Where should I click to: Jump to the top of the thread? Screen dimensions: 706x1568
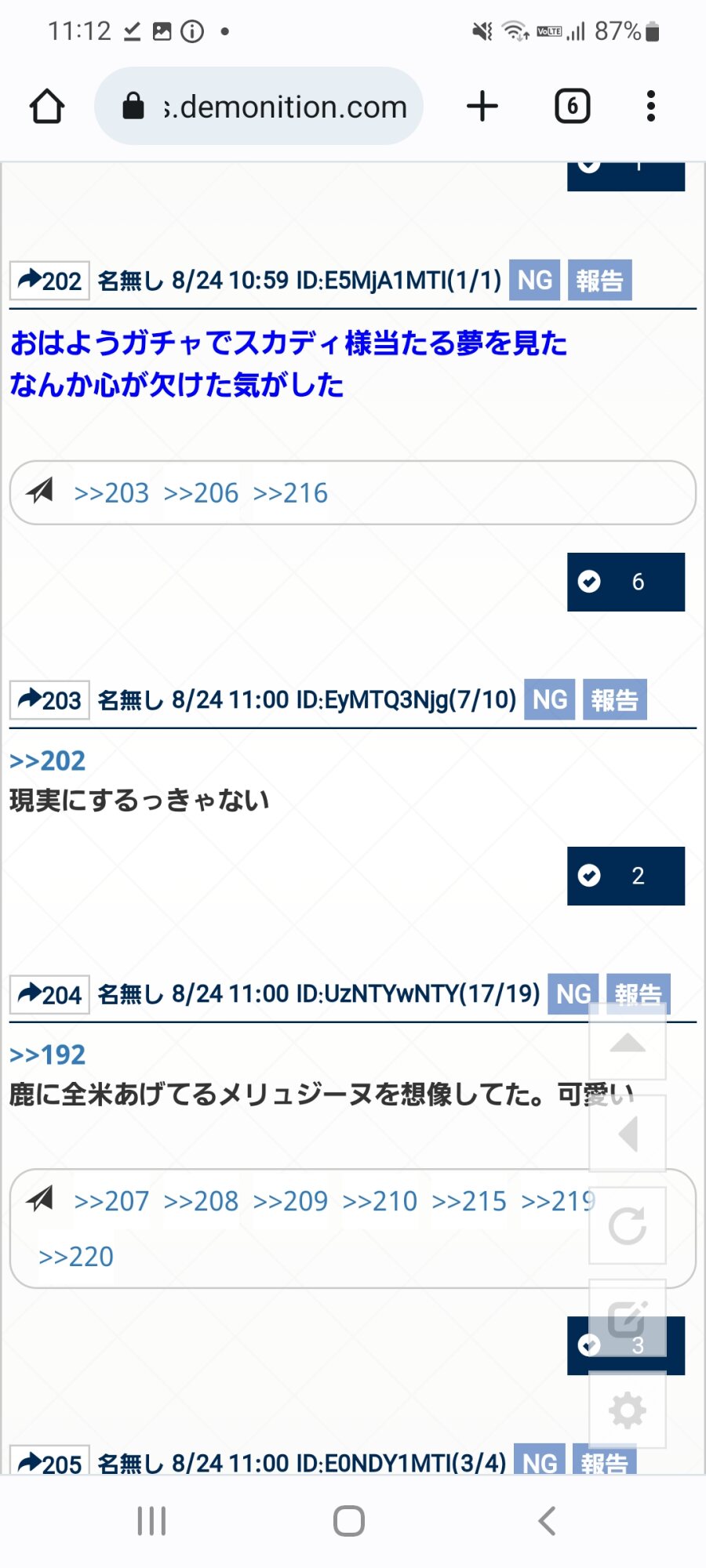pyautogui.click(x=628, y=1044)
